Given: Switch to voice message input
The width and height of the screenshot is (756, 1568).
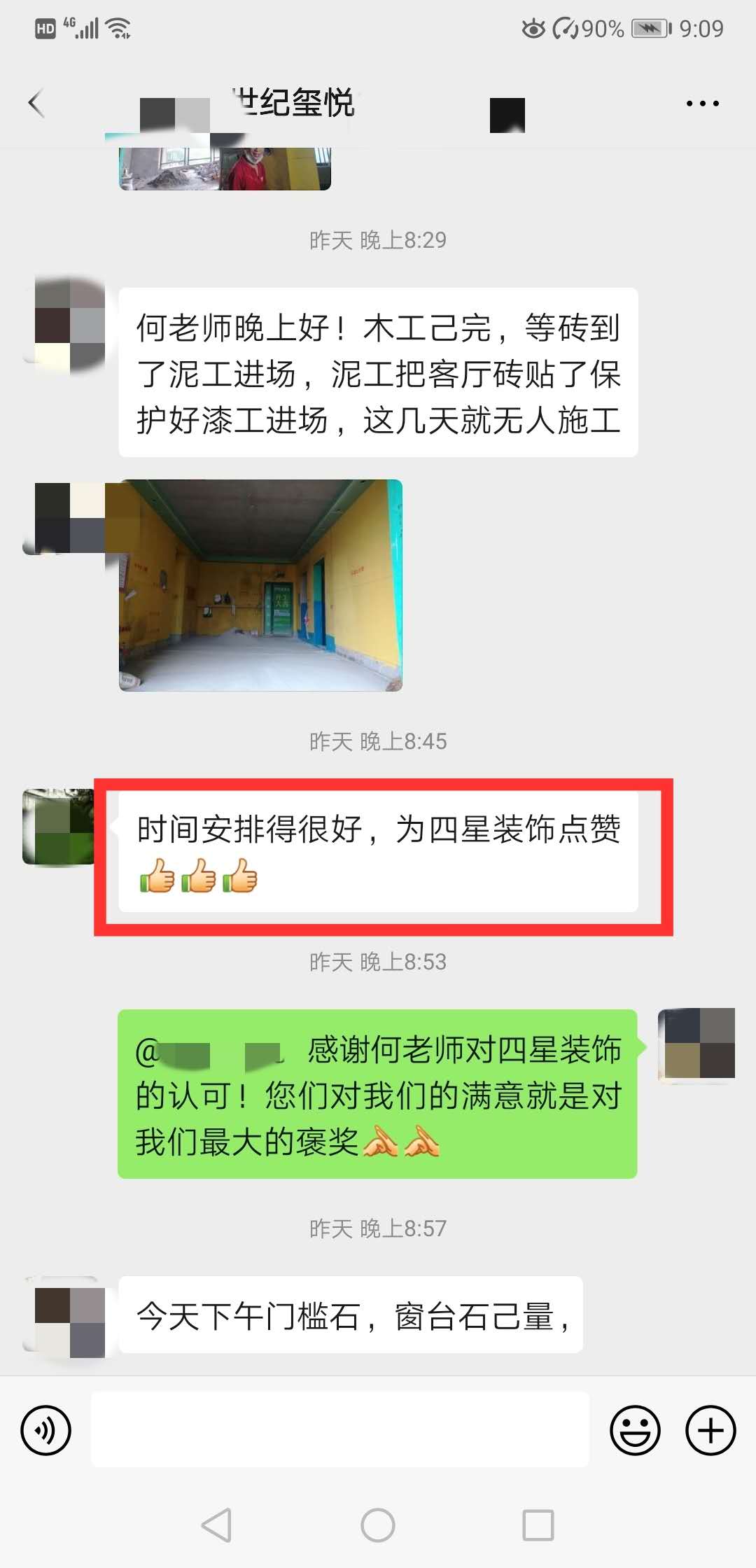Looking at the screenshot, I should tap(46, 1430).
